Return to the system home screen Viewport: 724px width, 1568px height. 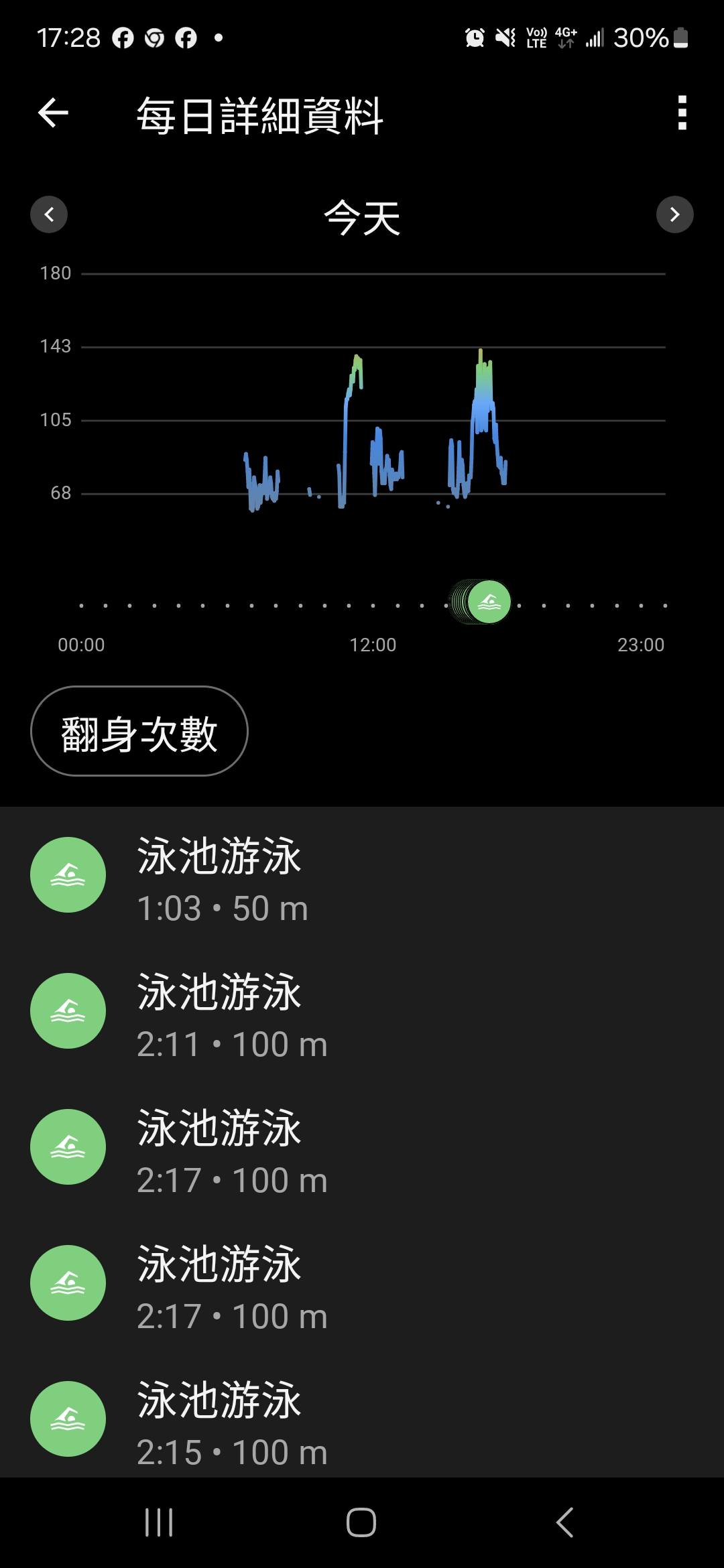click(361, 1522)
